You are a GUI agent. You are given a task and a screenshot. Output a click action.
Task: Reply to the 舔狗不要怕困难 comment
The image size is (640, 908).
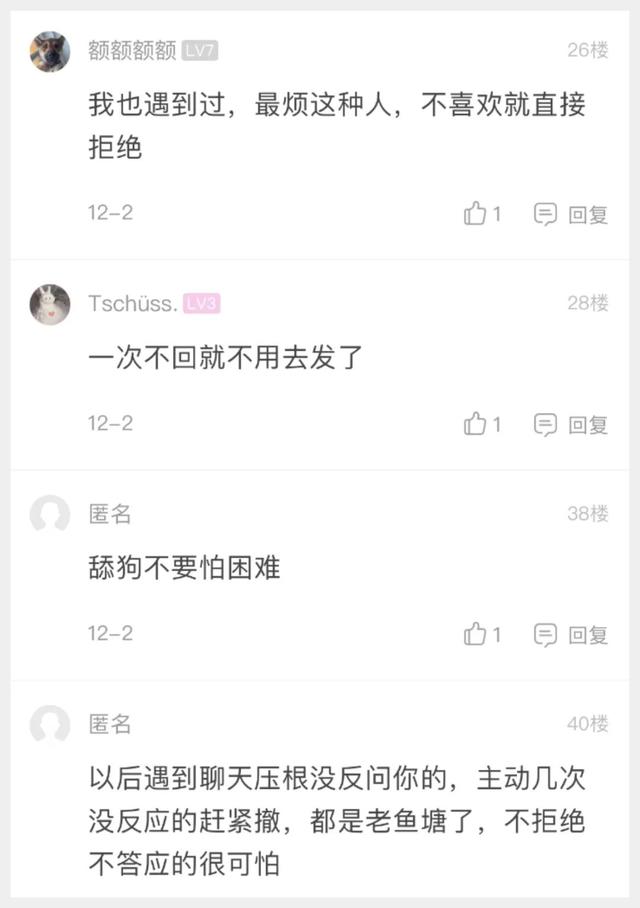coord(571,635)
